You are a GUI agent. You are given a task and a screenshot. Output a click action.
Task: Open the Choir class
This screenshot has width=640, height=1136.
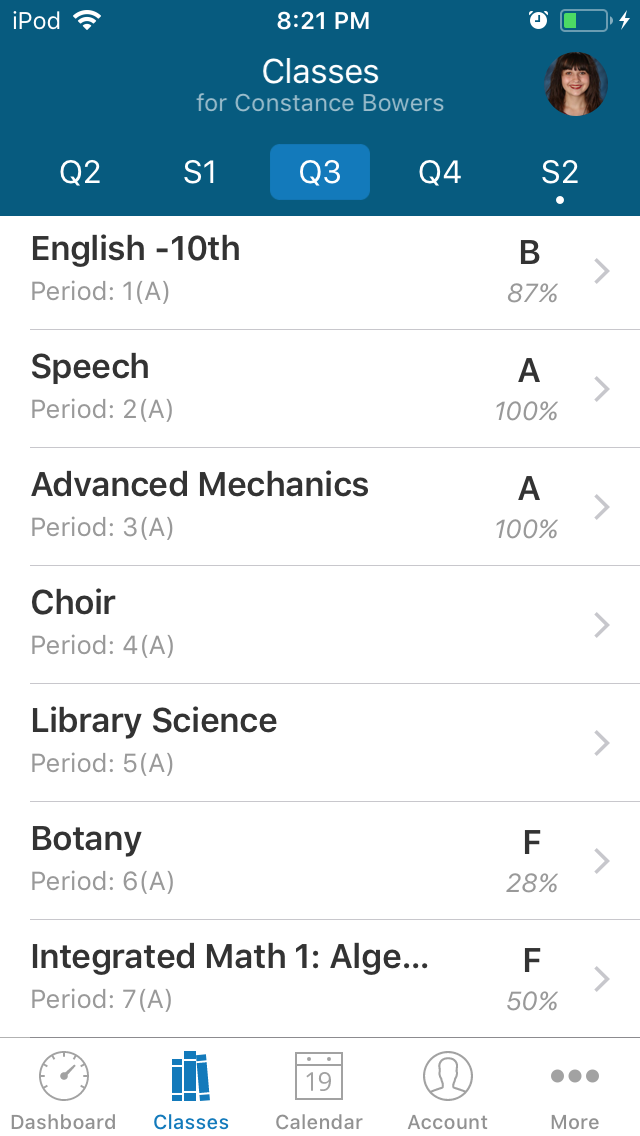(320, 625)
